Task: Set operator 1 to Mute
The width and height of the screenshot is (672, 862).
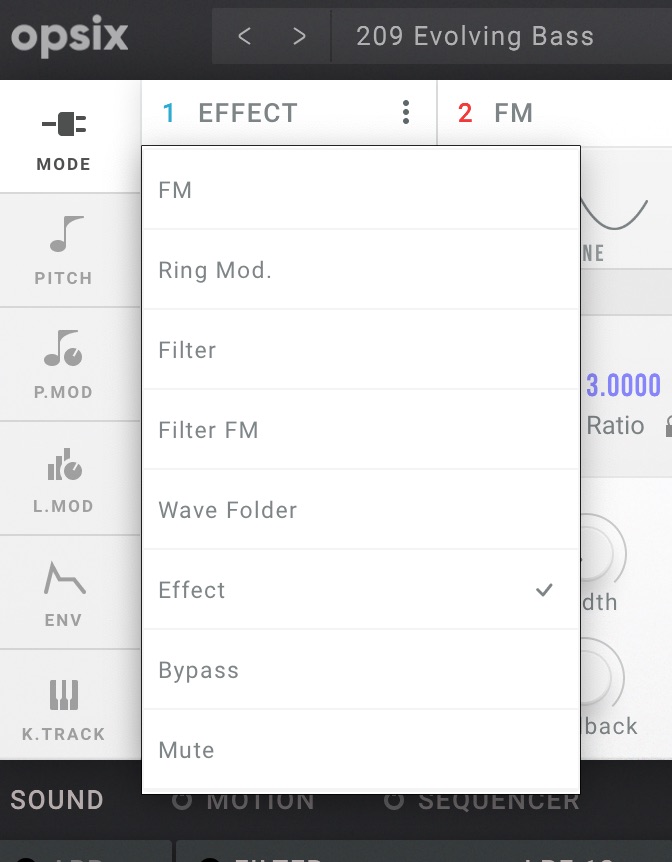Action: [360, 750]
